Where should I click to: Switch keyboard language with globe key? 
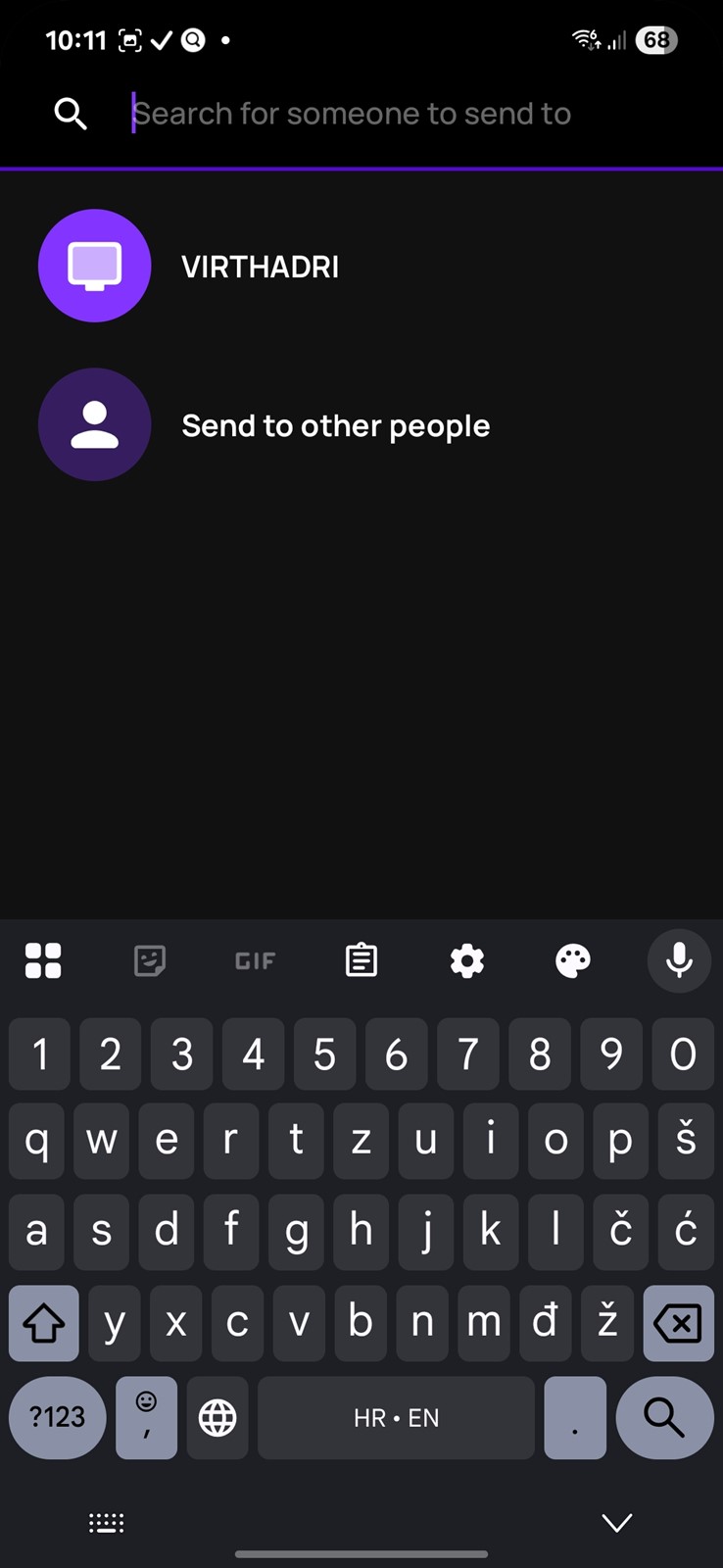point(217,1417)
